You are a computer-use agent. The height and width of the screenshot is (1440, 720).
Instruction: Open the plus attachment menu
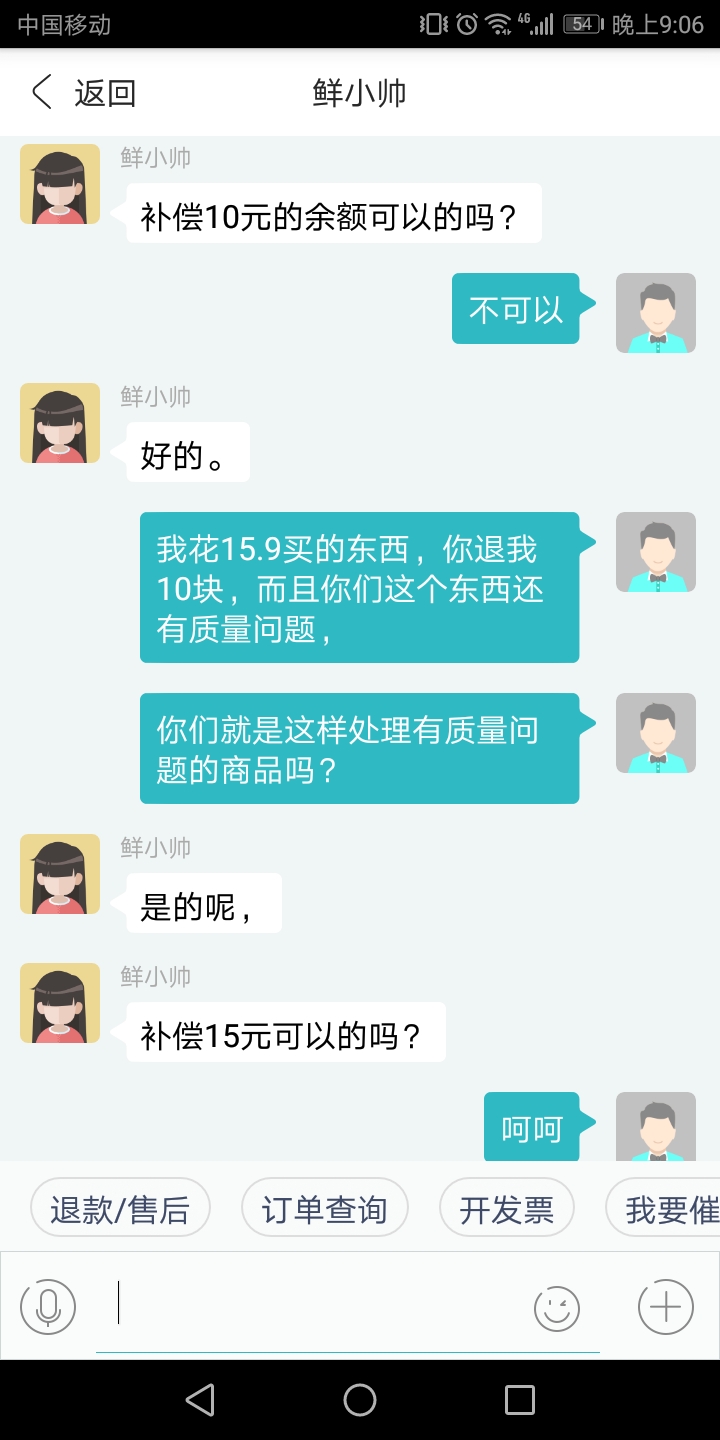click(666, 1307)
